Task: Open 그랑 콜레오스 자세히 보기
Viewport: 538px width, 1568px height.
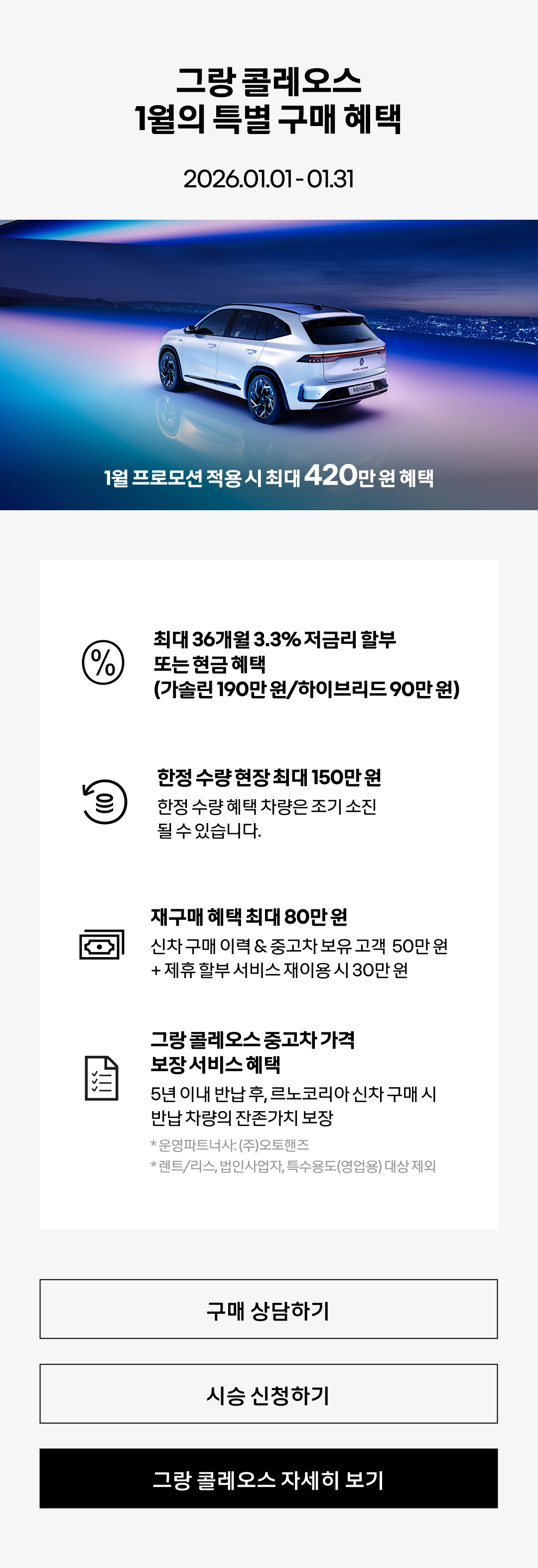Action: point(269,1478)
